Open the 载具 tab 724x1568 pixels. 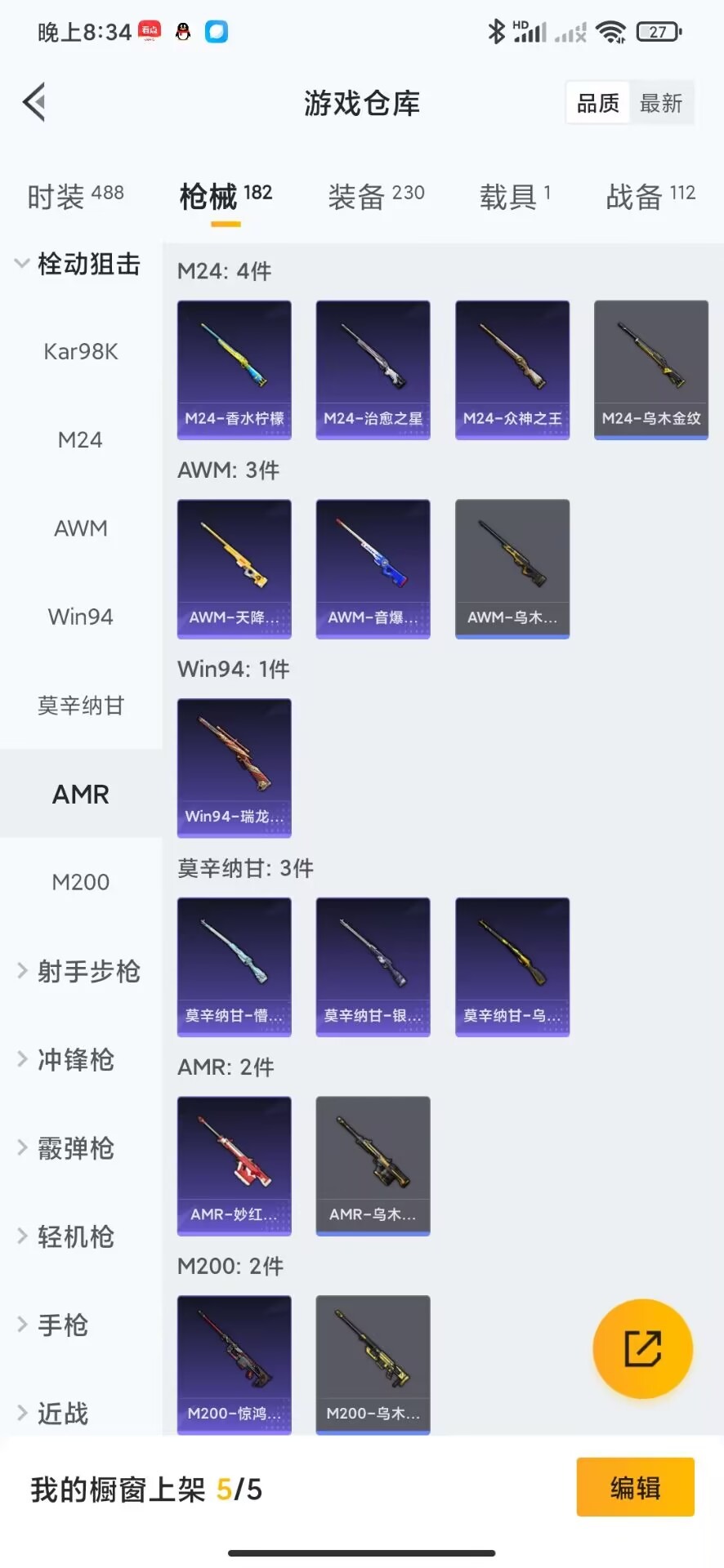pyautogui.click(x=515, y=196)
